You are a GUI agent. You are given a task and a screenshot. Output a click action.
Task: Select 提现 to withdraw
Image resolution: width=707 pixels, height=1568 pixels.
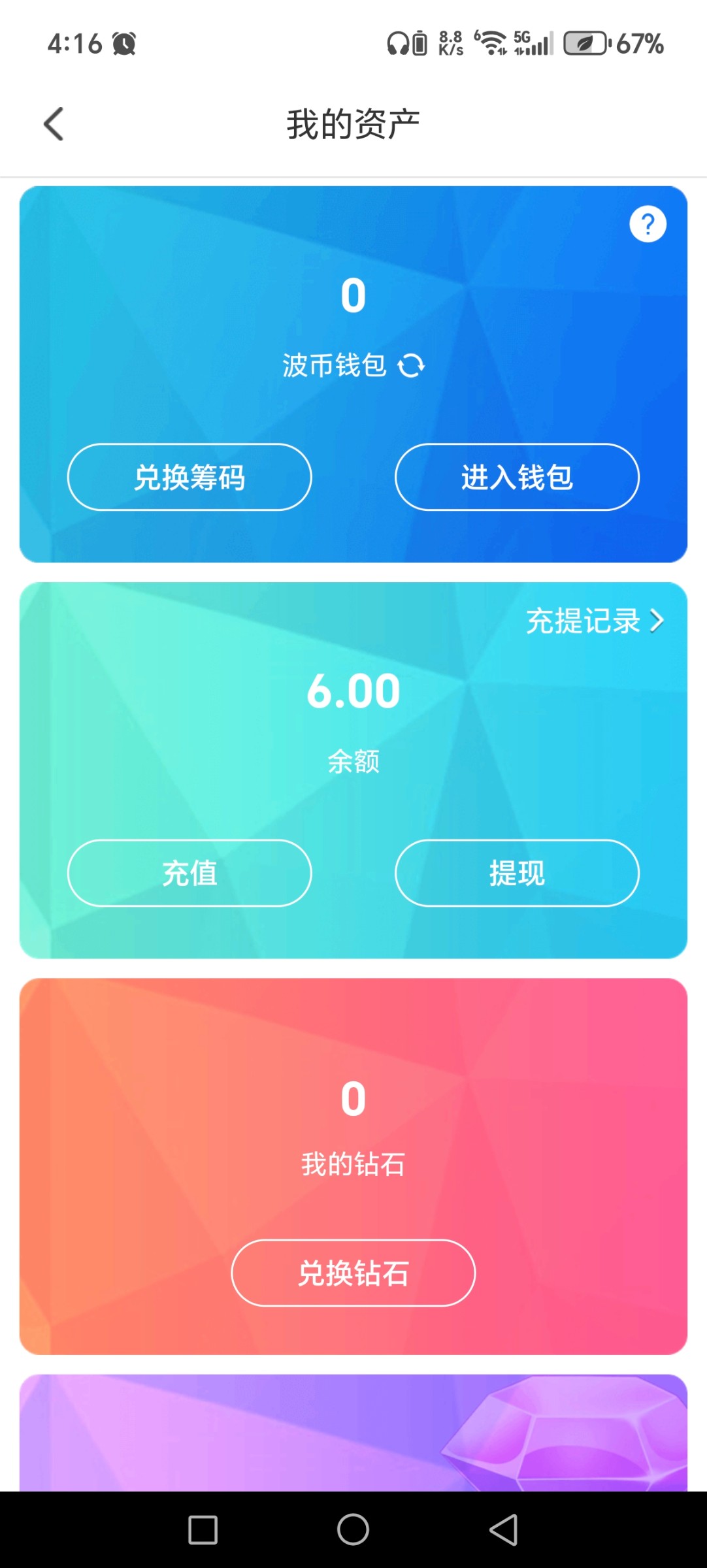pos(517,873)
